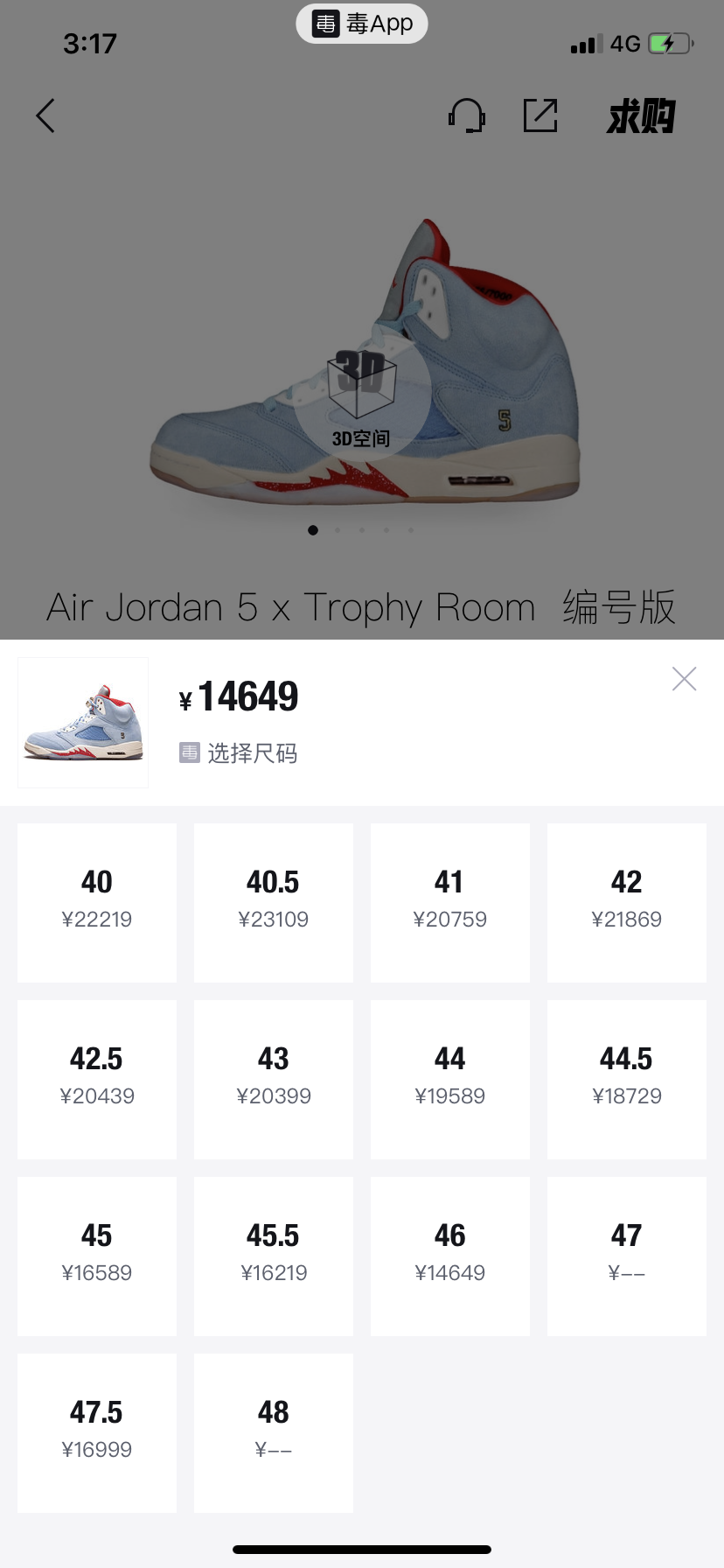Choose size 40.5 at ¥23109
The width and height of the screenshot is (724, 1568).
(x=274, y=902)
